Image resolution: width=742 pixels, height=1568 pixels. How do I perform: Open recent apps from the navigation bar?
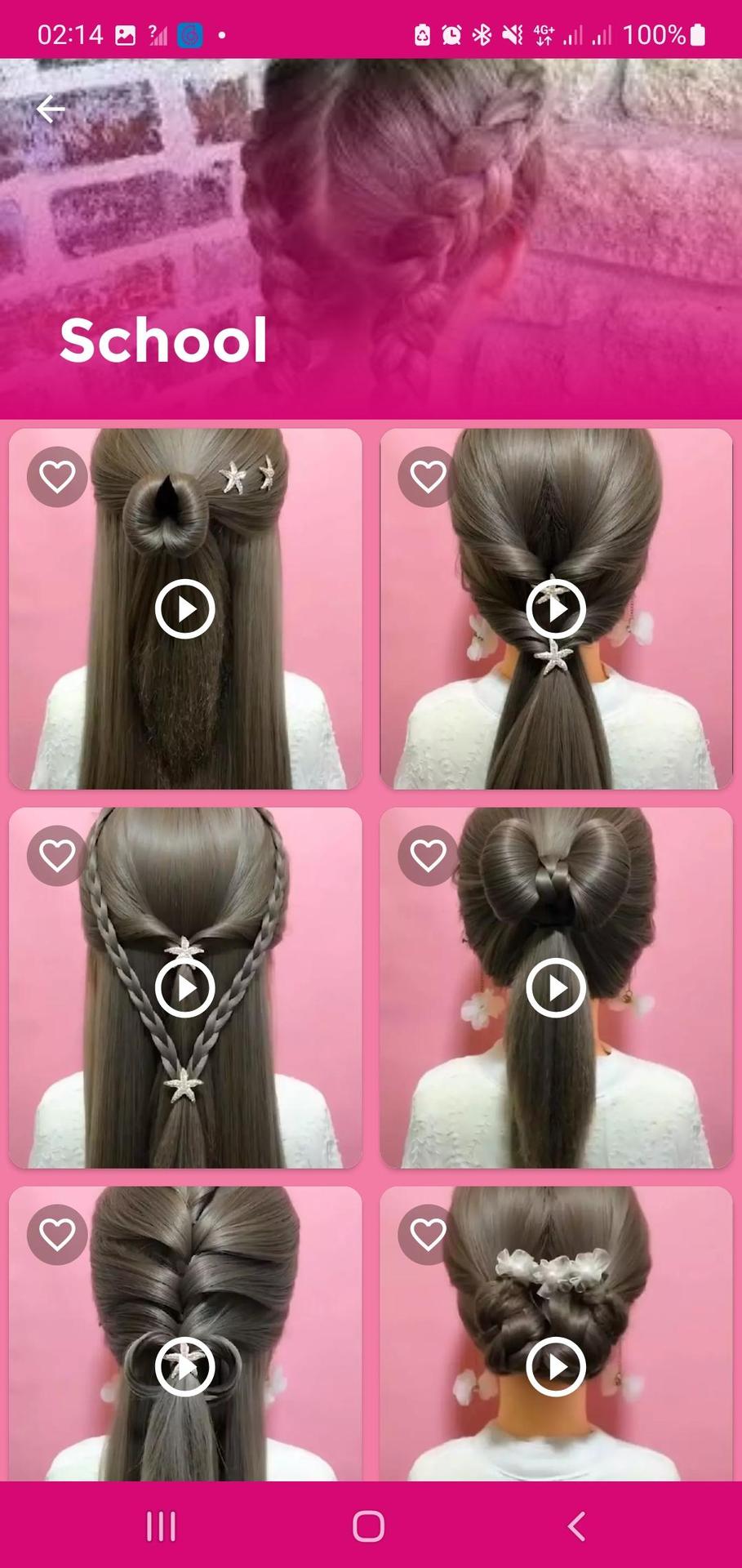click(161, 1526)
